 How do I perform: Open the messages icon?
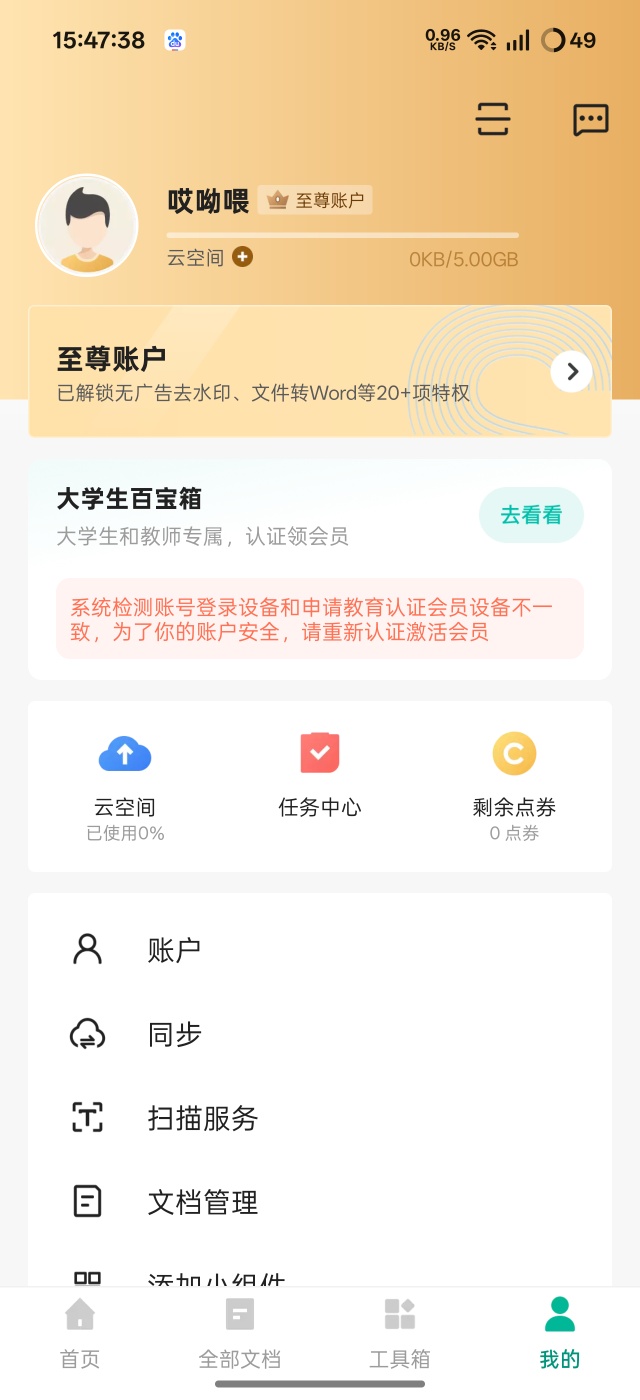(x=590, y=120)
